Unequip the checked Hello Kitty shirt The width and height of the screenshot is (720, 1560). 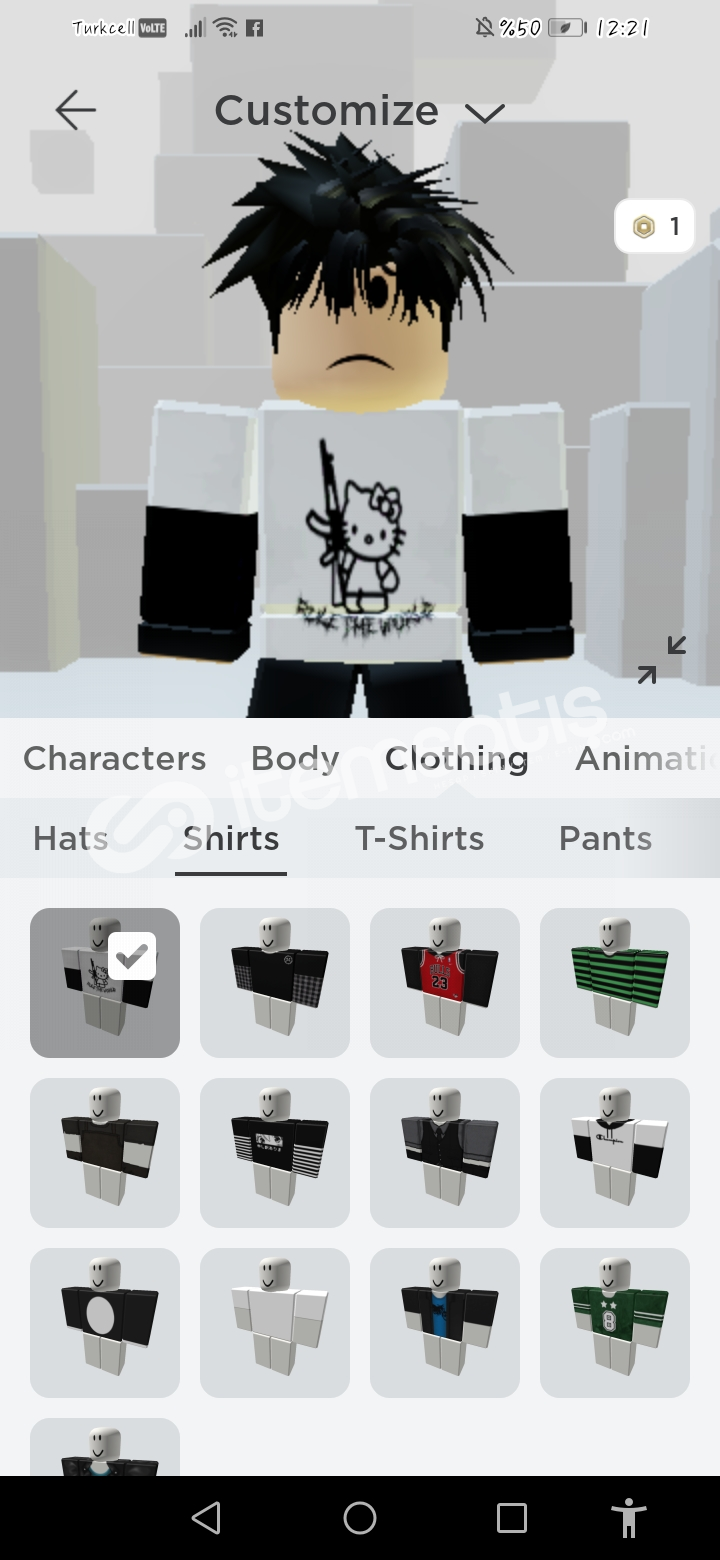tap(105, 983)
